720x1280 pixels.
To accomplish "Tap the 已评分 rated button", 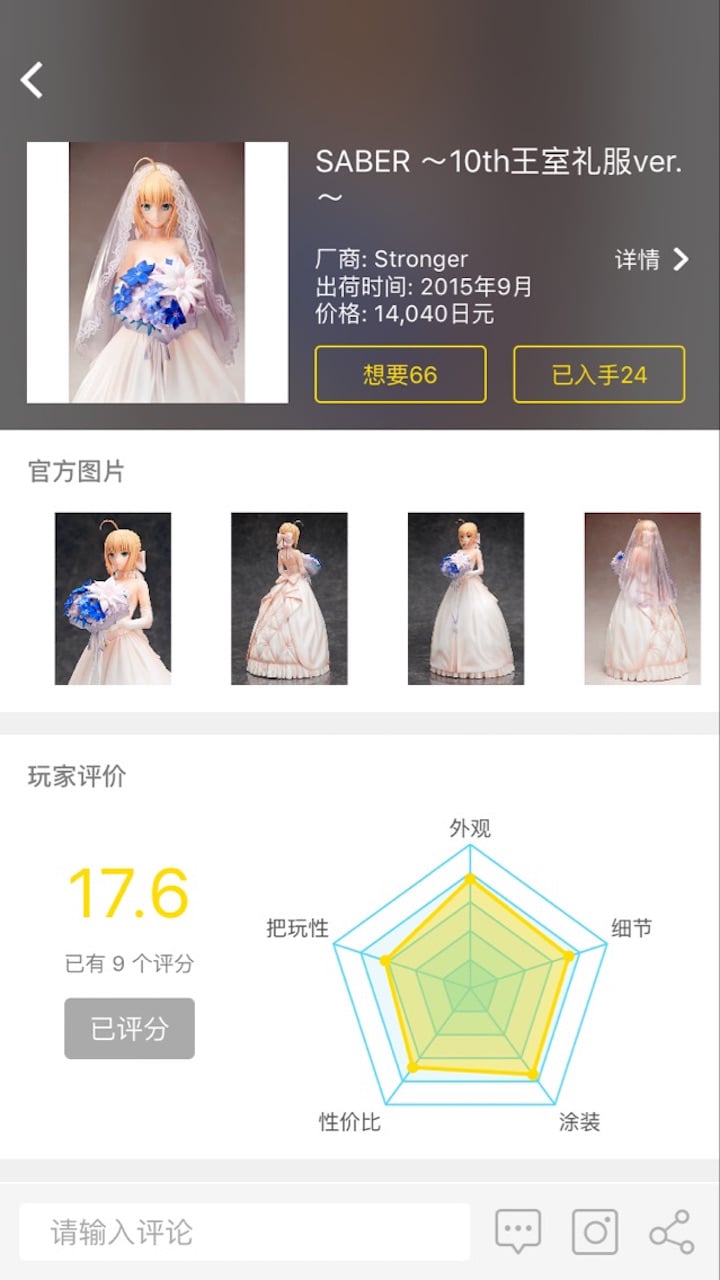I will coord(129,1028).
